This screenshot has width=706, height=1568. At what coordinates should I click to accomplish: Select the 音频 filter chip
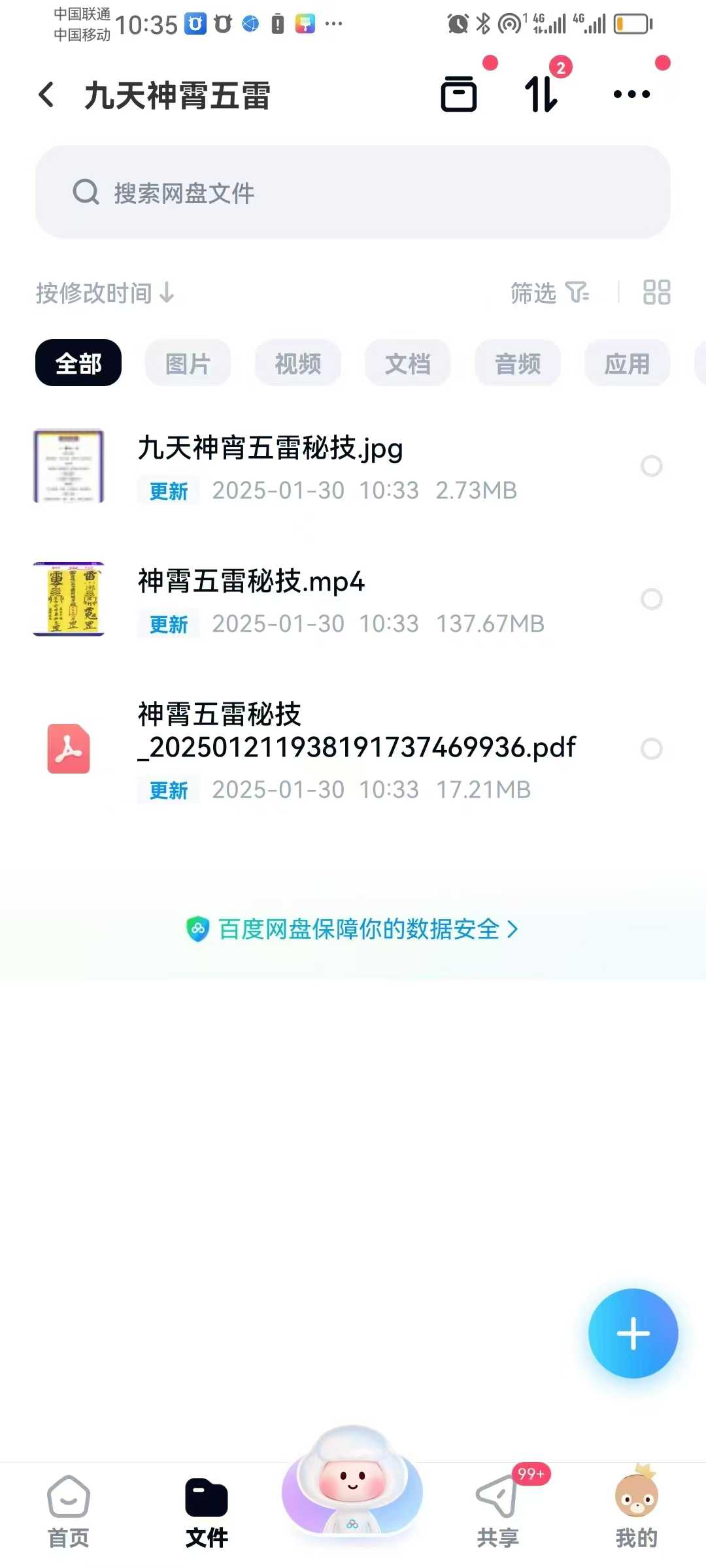[x=517, y=363]
